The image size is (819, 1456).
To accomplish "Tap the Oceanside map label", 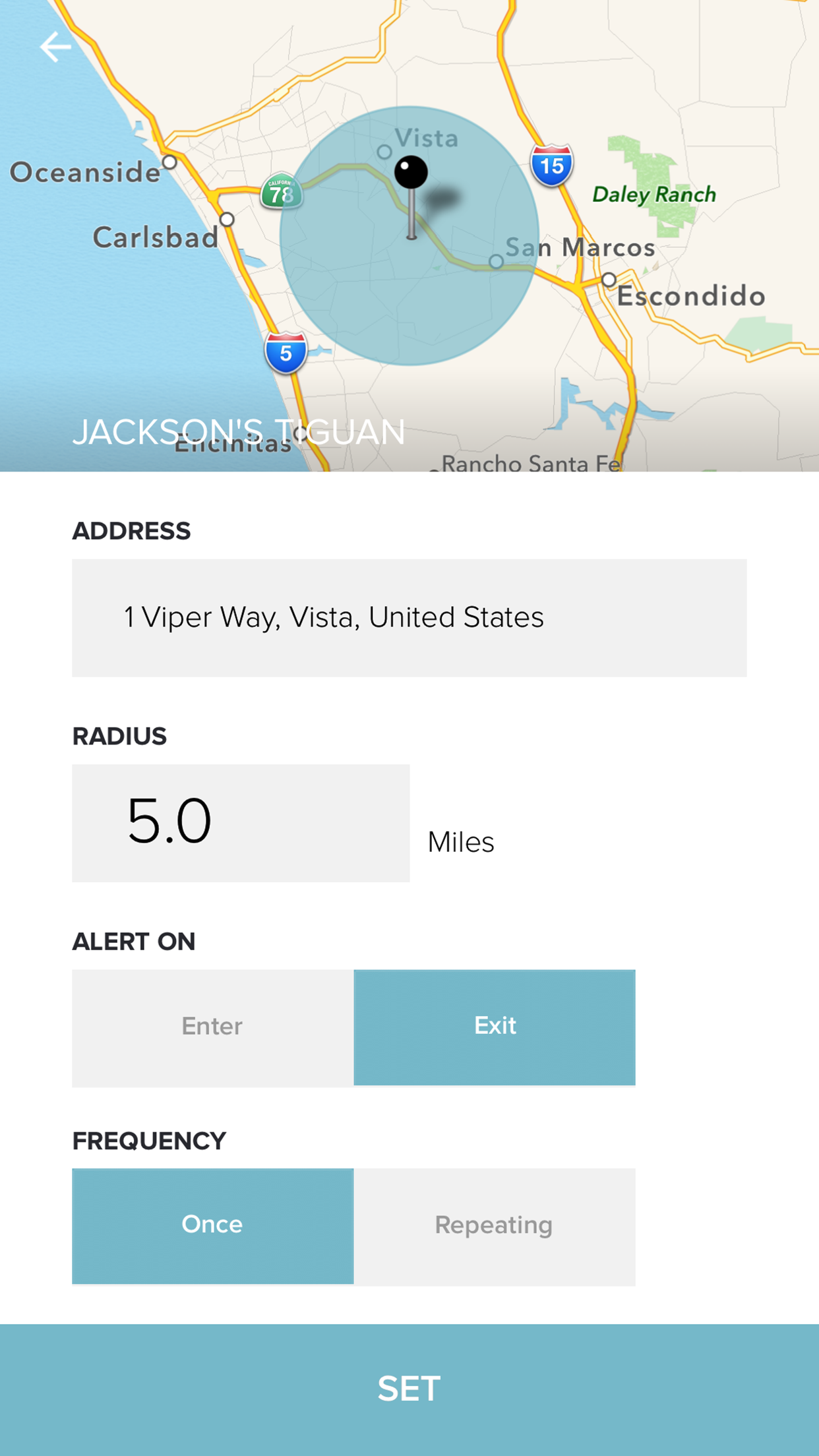I will click(x=86, y=172).
